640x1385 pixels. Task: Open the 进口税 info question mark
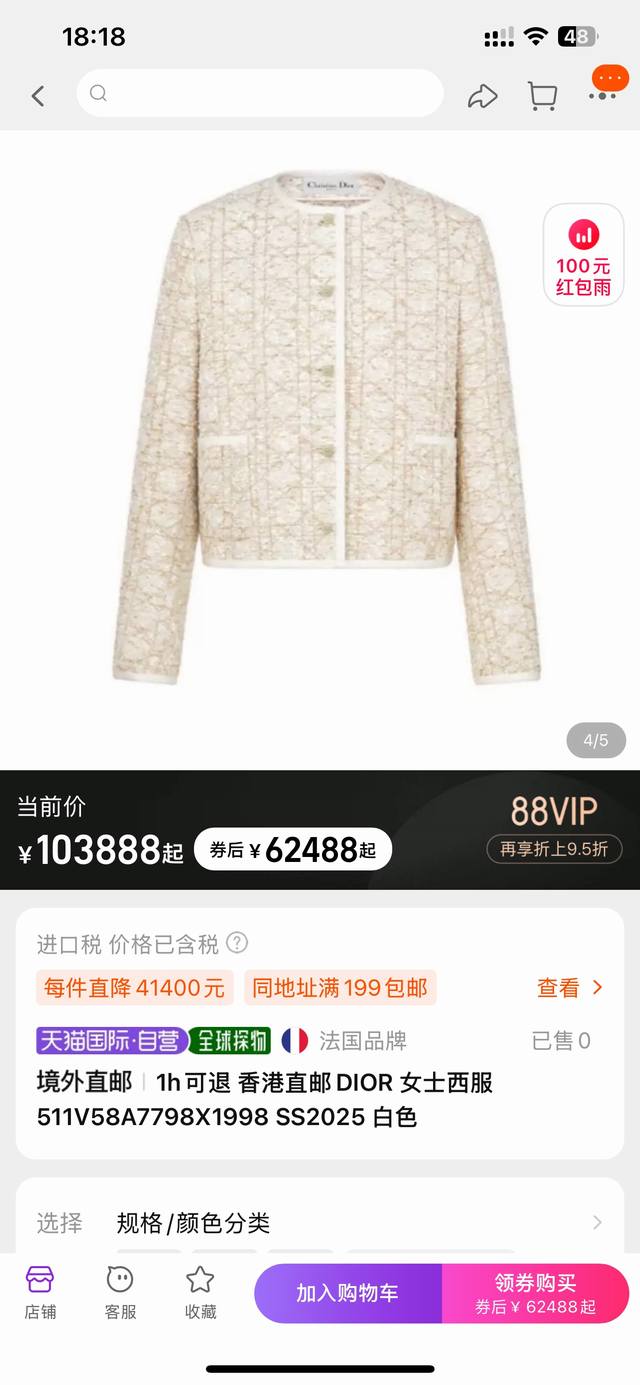coord(237,942)
